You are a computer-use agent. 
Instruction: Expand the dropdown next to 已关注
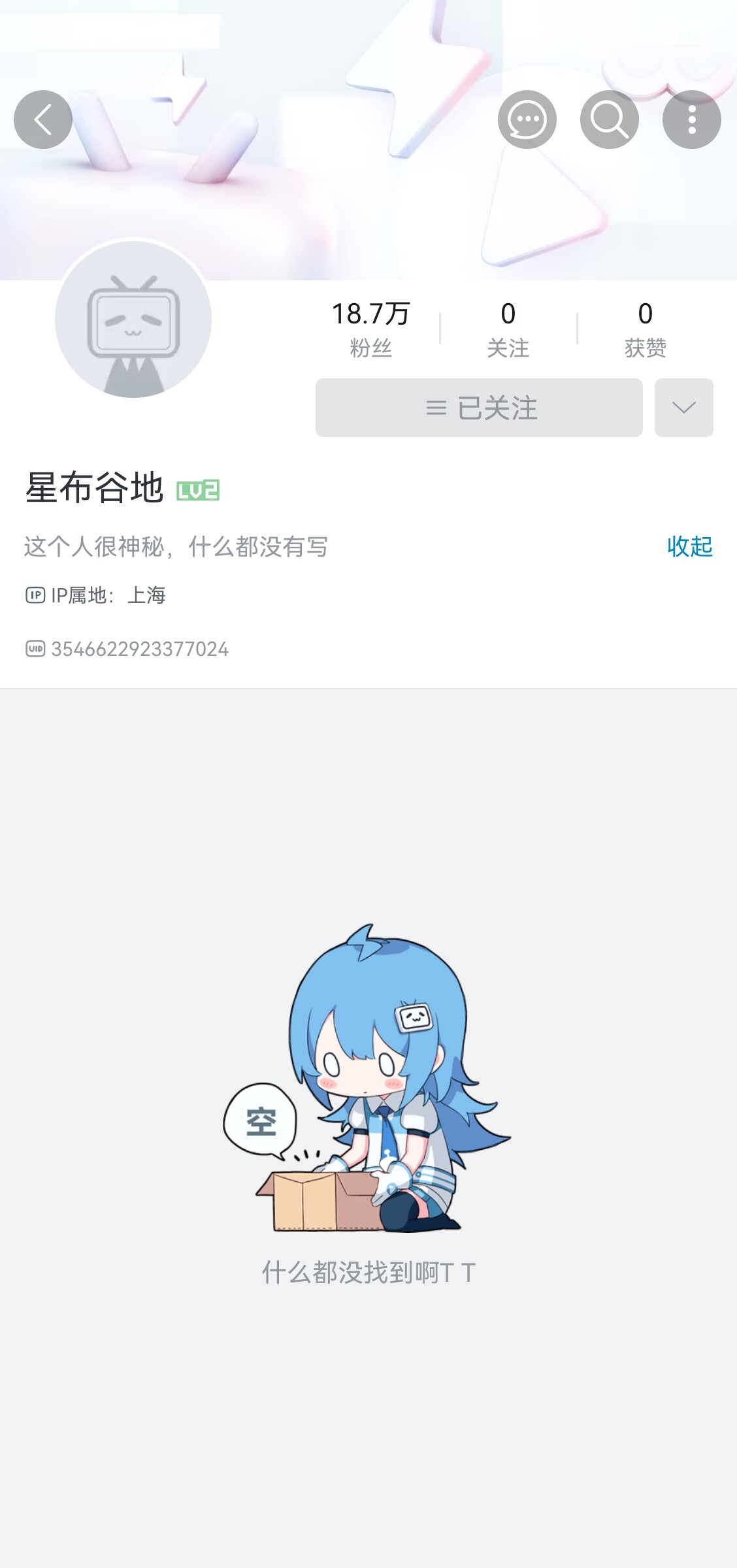pyautogui.click(x=684, y=408)
